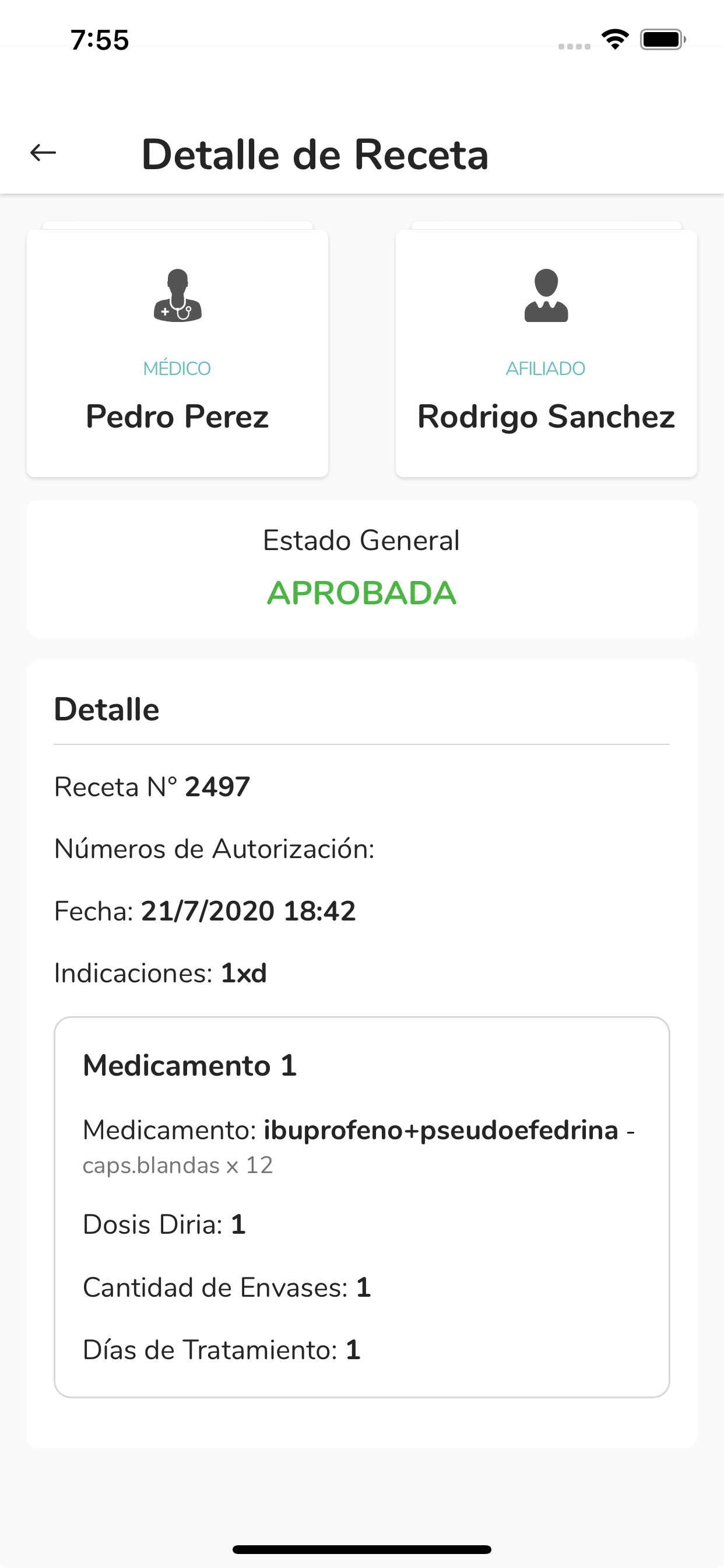
Task: Open the Detalle de Receta header
Action: coord(316,153)
